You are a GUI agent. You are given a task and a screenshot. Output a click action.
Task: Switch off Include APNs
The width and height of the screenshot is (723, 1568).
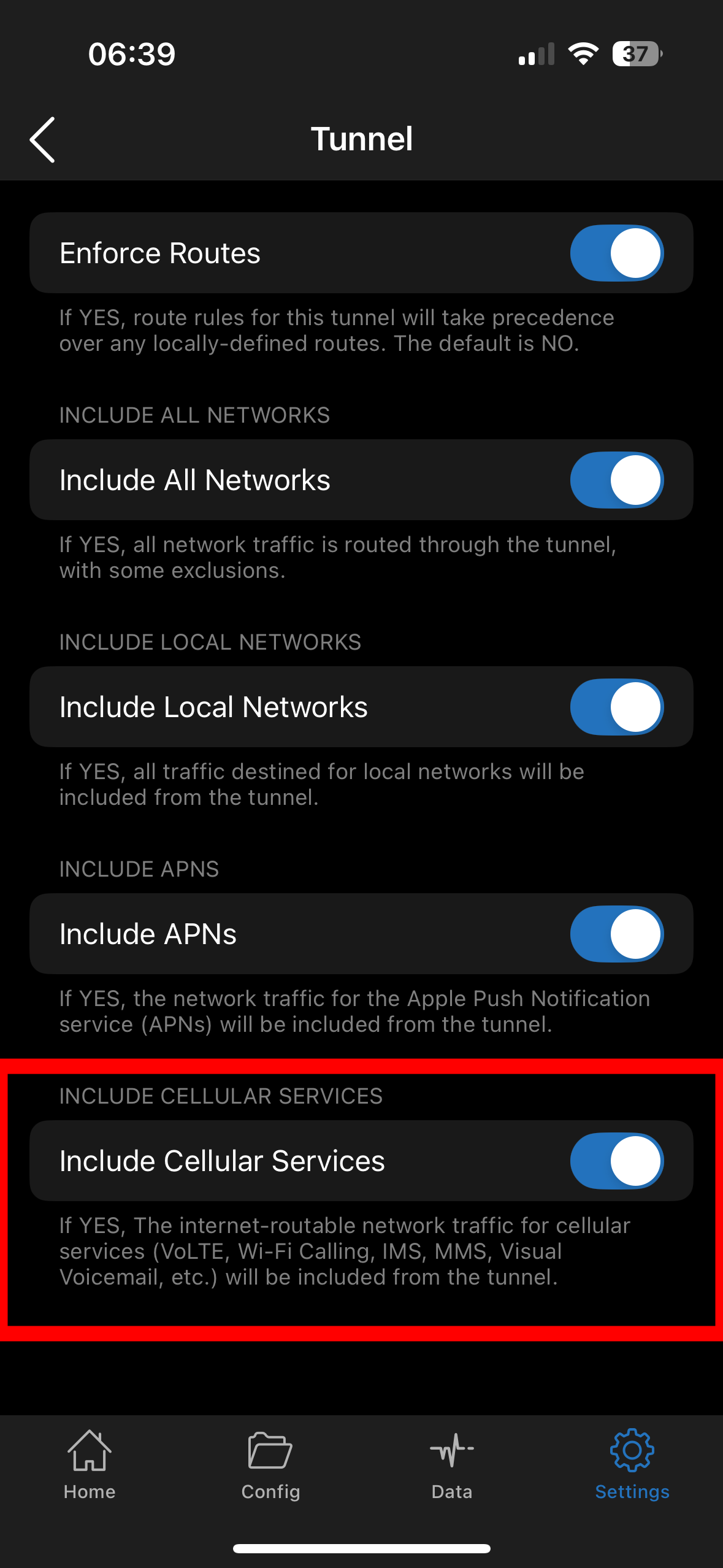616,934
